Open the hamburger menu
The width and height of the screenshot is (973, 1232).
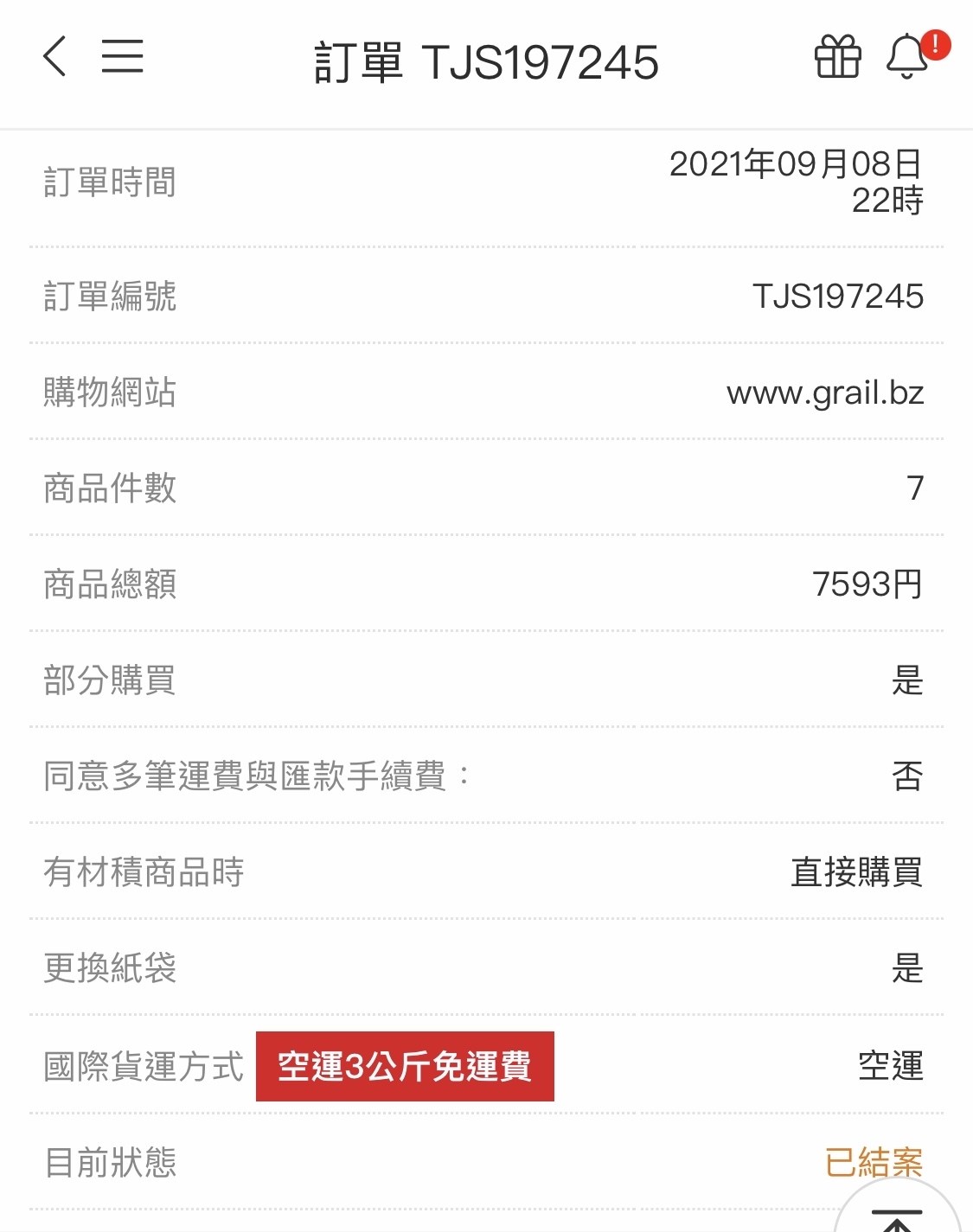pyautogui.click(x=122, y=57)
